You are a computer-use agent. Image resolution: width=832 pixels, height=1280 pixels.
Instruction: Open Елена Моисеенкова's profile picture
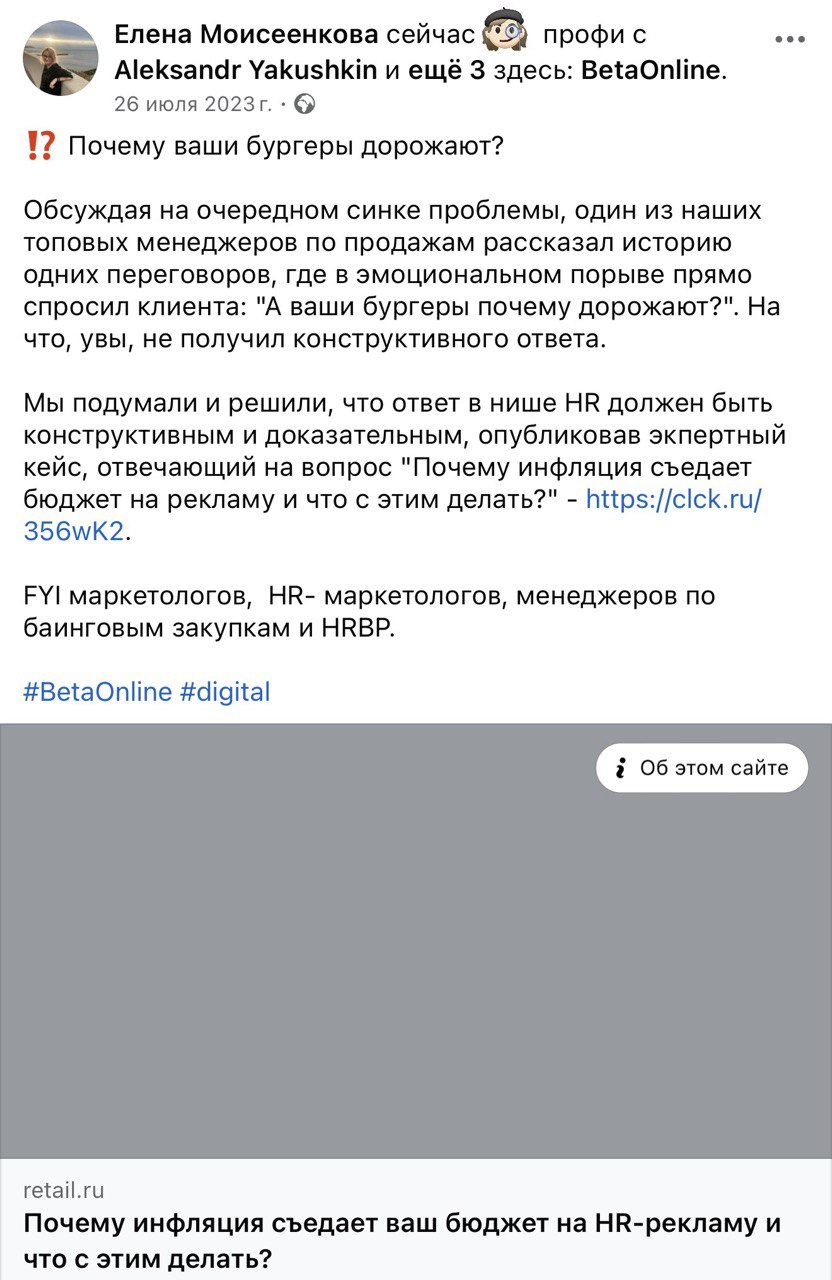click(x=61, y=59)
